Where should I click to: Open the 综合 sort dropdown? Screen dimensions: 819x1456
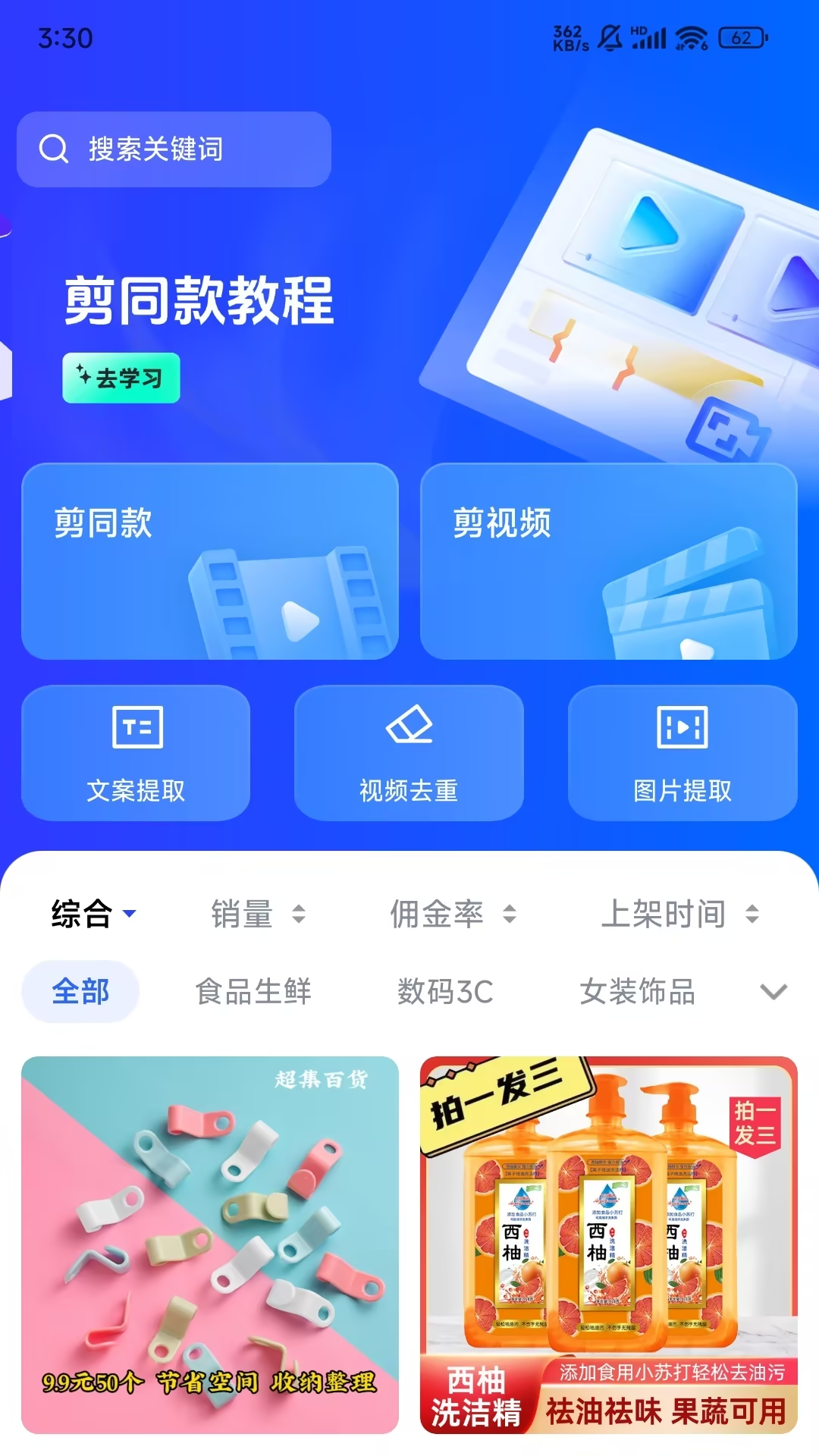[93, 915]
